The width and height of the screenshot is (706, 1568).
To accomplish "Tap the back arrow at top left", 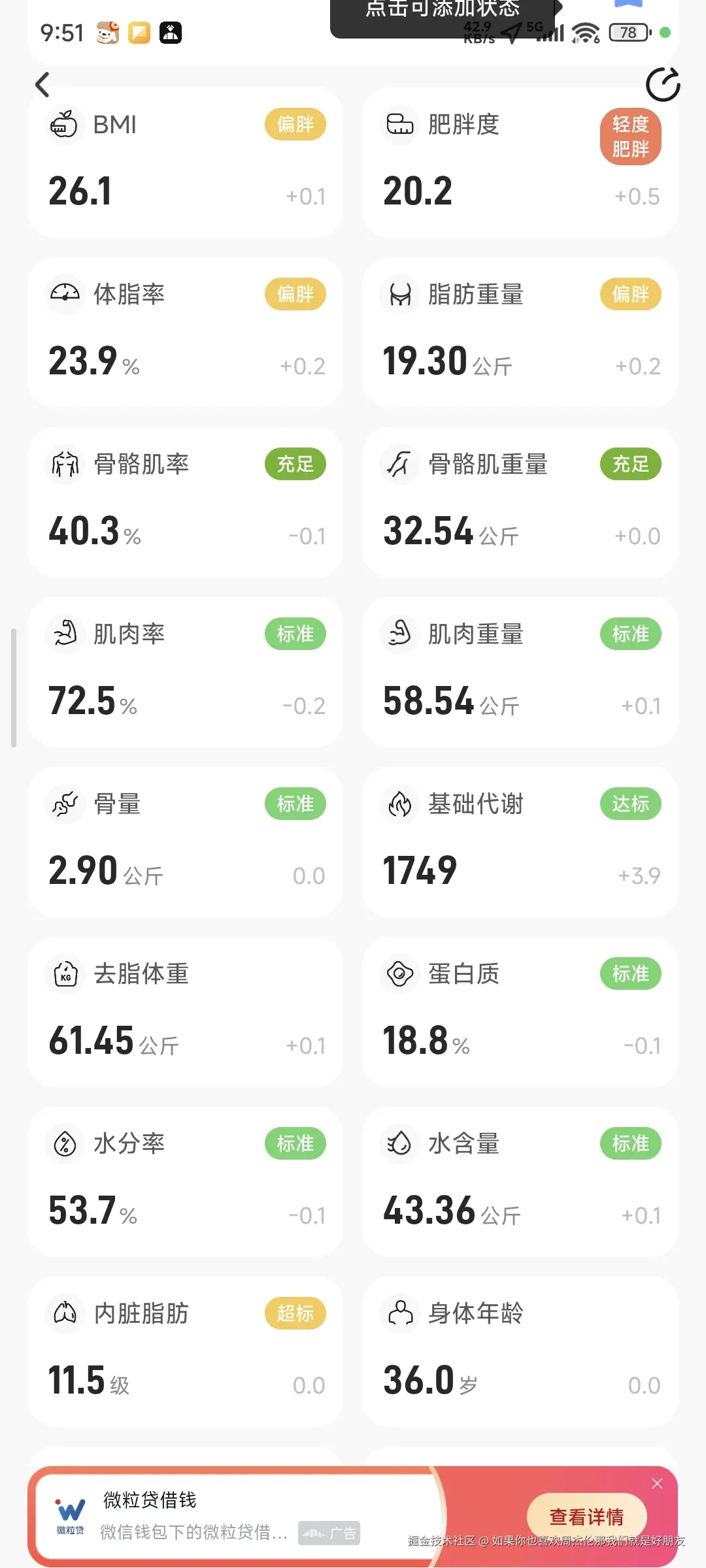I will point(43,85).
